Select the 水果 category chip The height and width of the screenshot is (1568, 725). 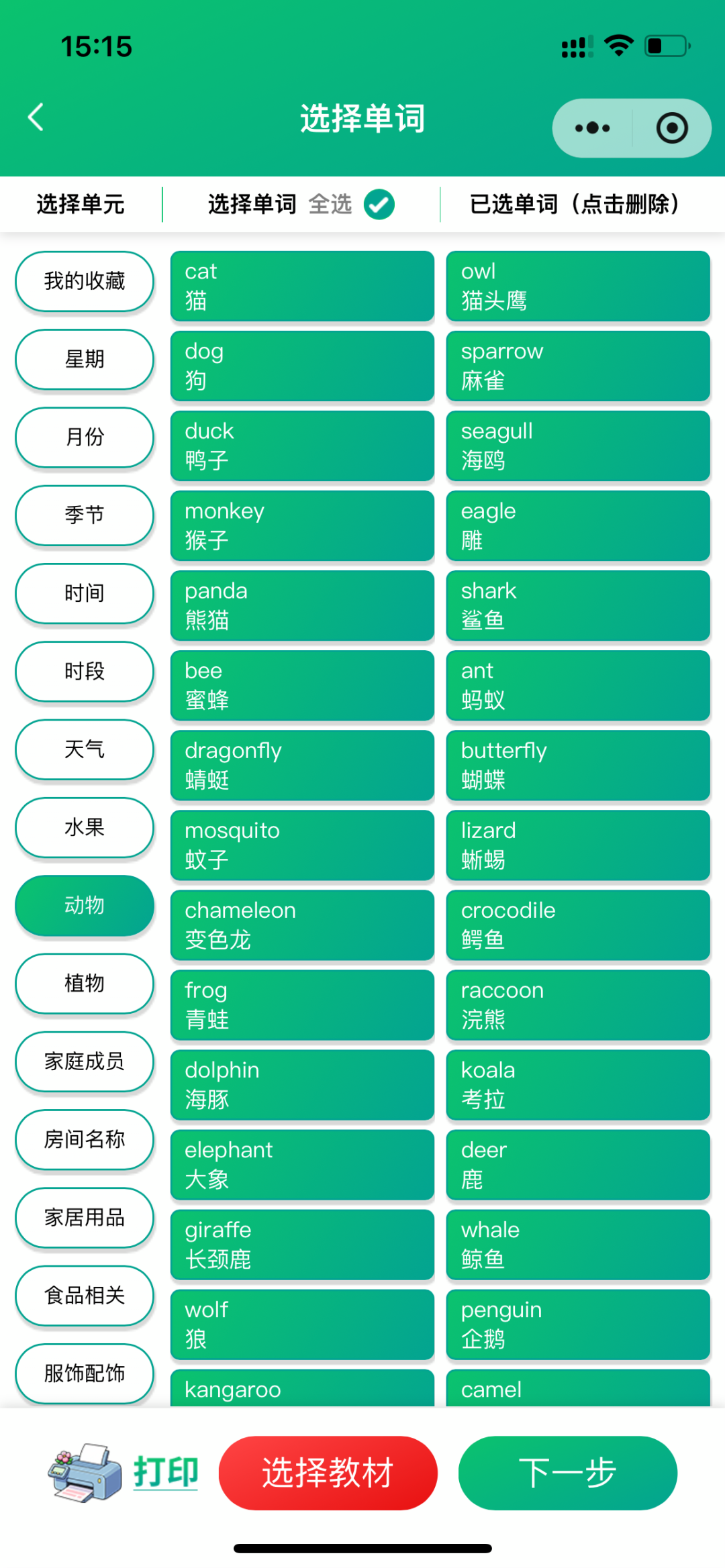[84, 828]
